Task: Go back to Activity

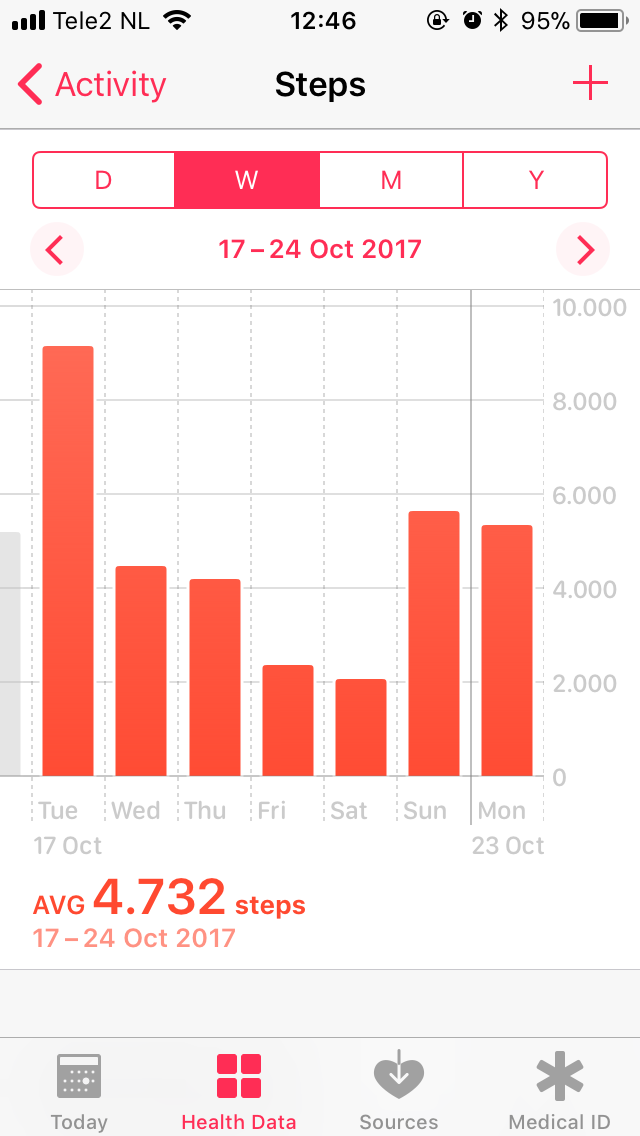Action: click(92, 85)
